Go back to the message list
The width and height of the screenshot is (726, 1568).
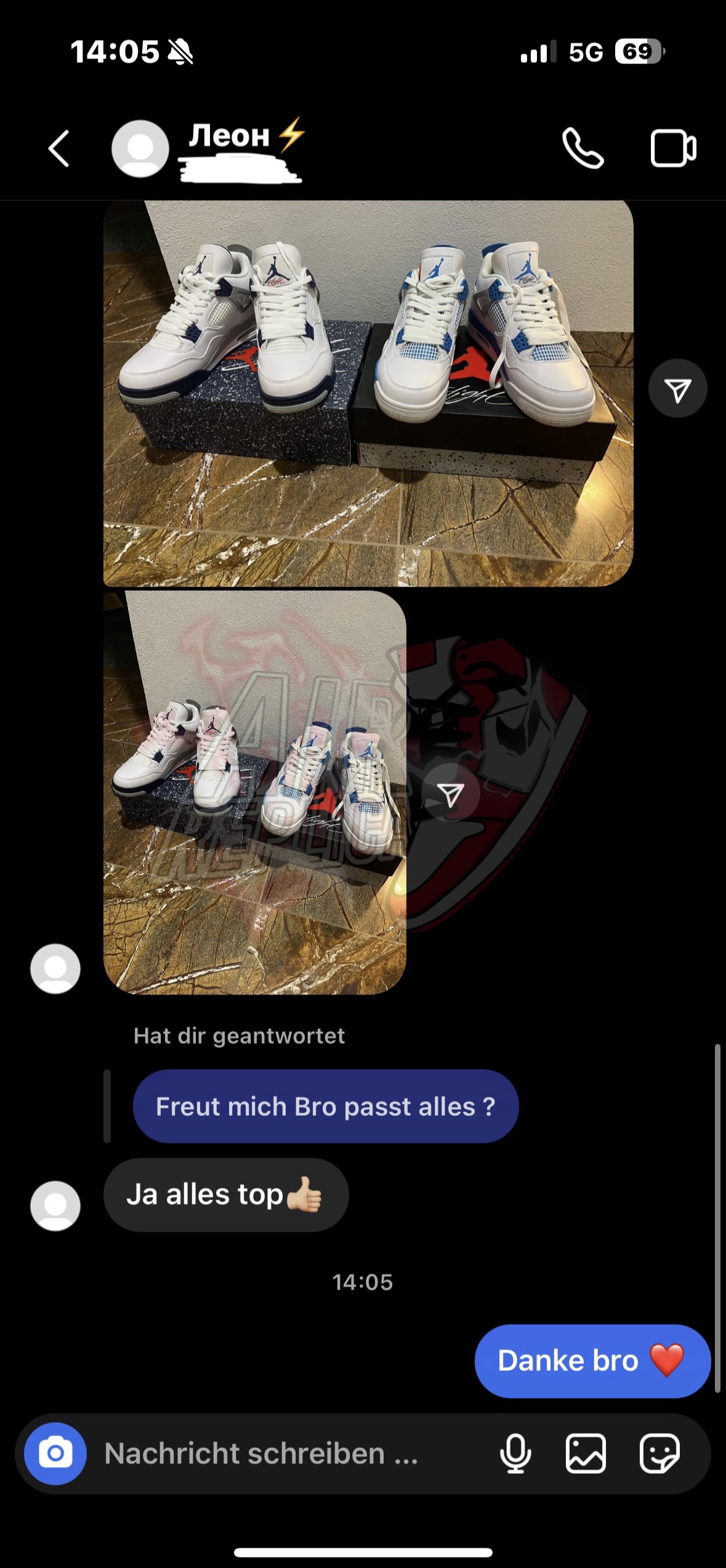coord(59,148)
